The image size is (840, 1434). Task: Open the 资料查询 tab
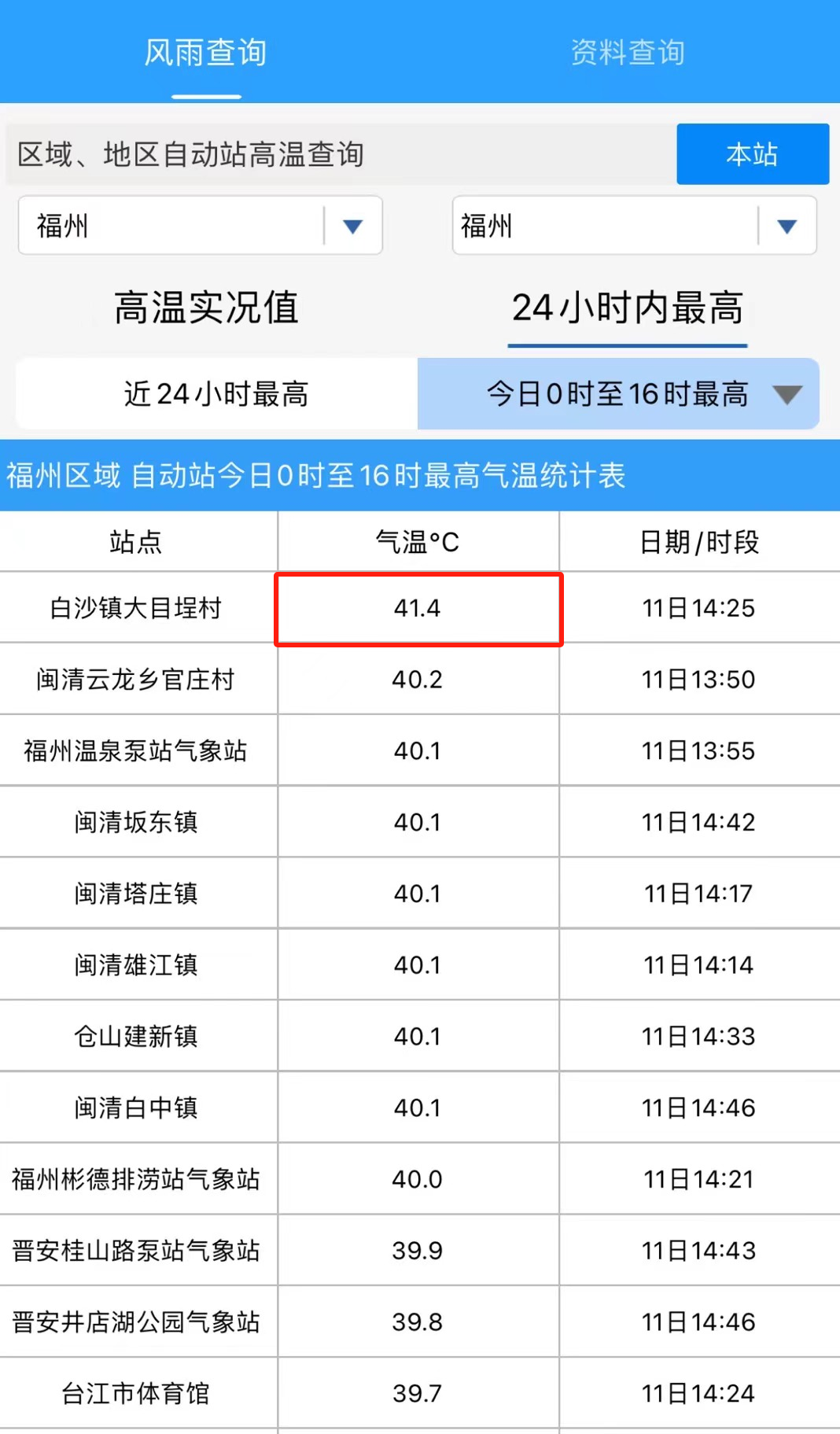tap(628, 53)
